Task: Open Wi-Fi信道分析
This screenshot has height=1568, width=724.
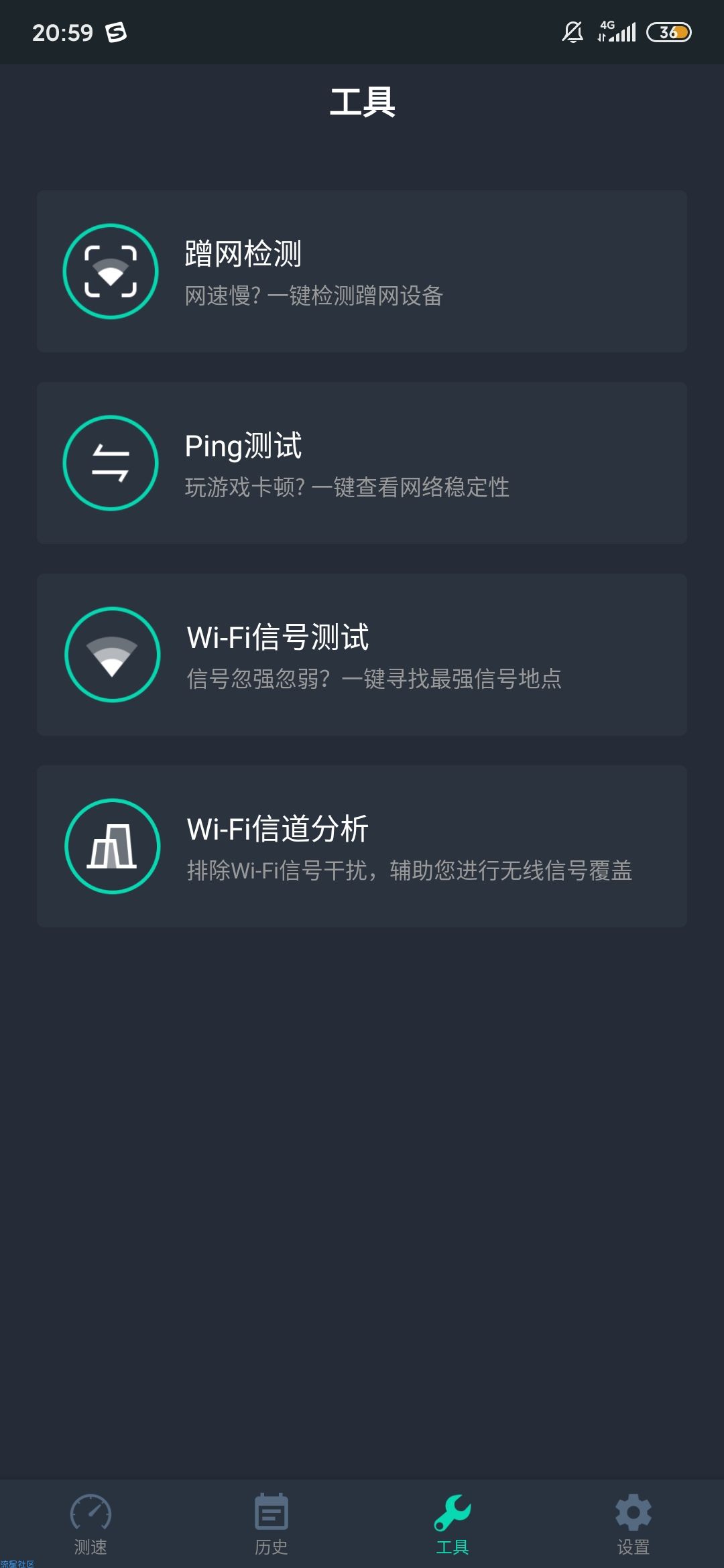Action: (362, 846)
